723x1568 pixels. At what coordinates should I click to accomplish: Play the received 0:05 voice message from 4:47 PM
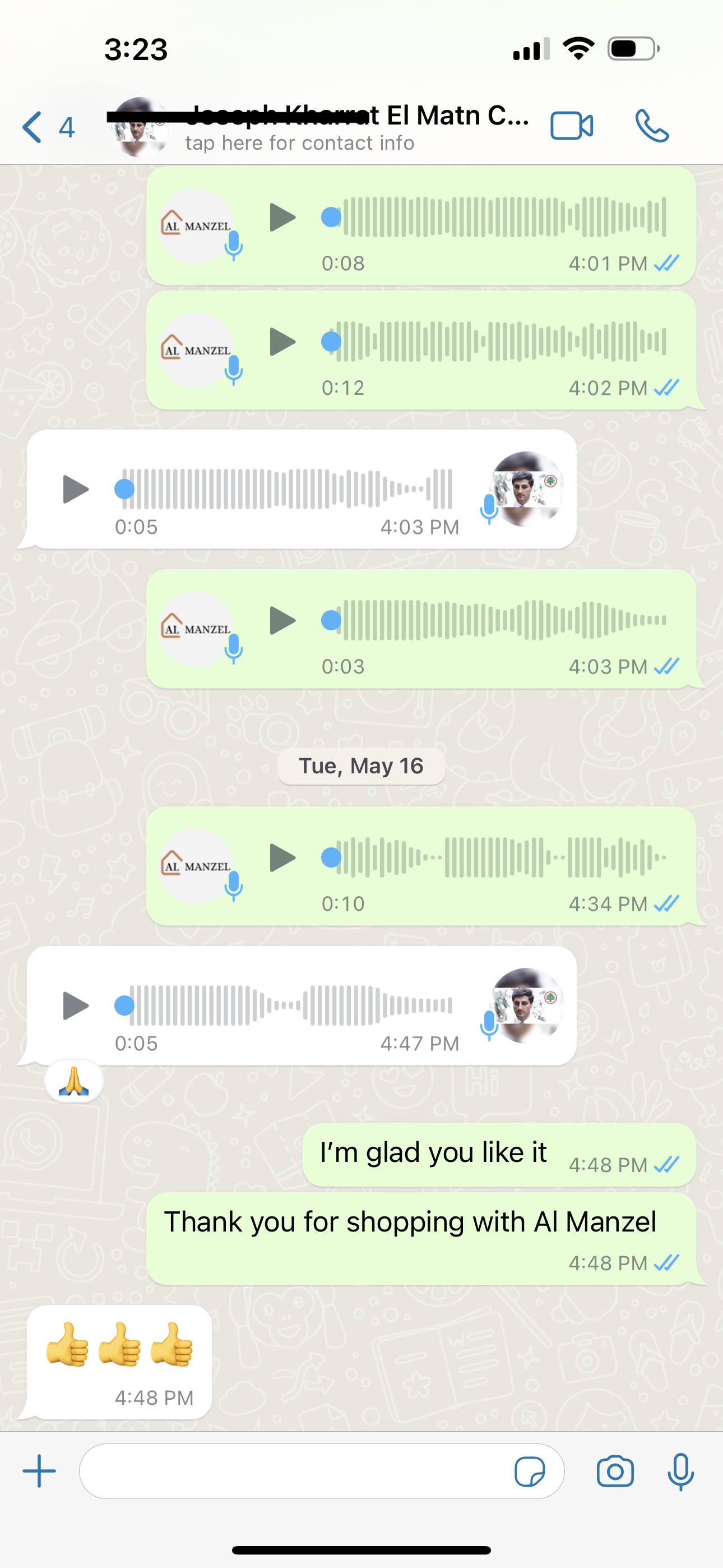[x=76, y=1006]
